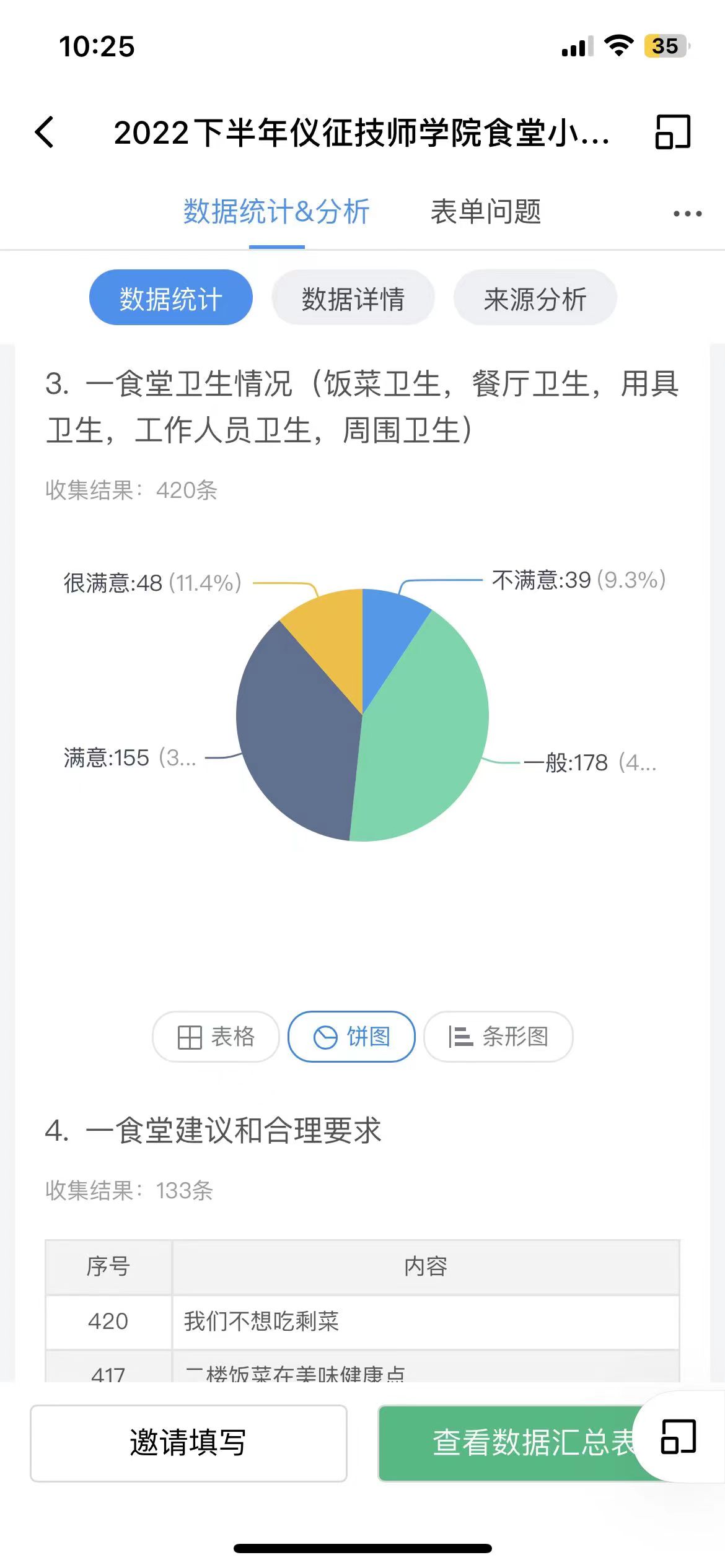The width and height of the screenshot is (725, 1568).
Task: Tap the floating window icon at bottom right
Action: tap(679, 1437)
